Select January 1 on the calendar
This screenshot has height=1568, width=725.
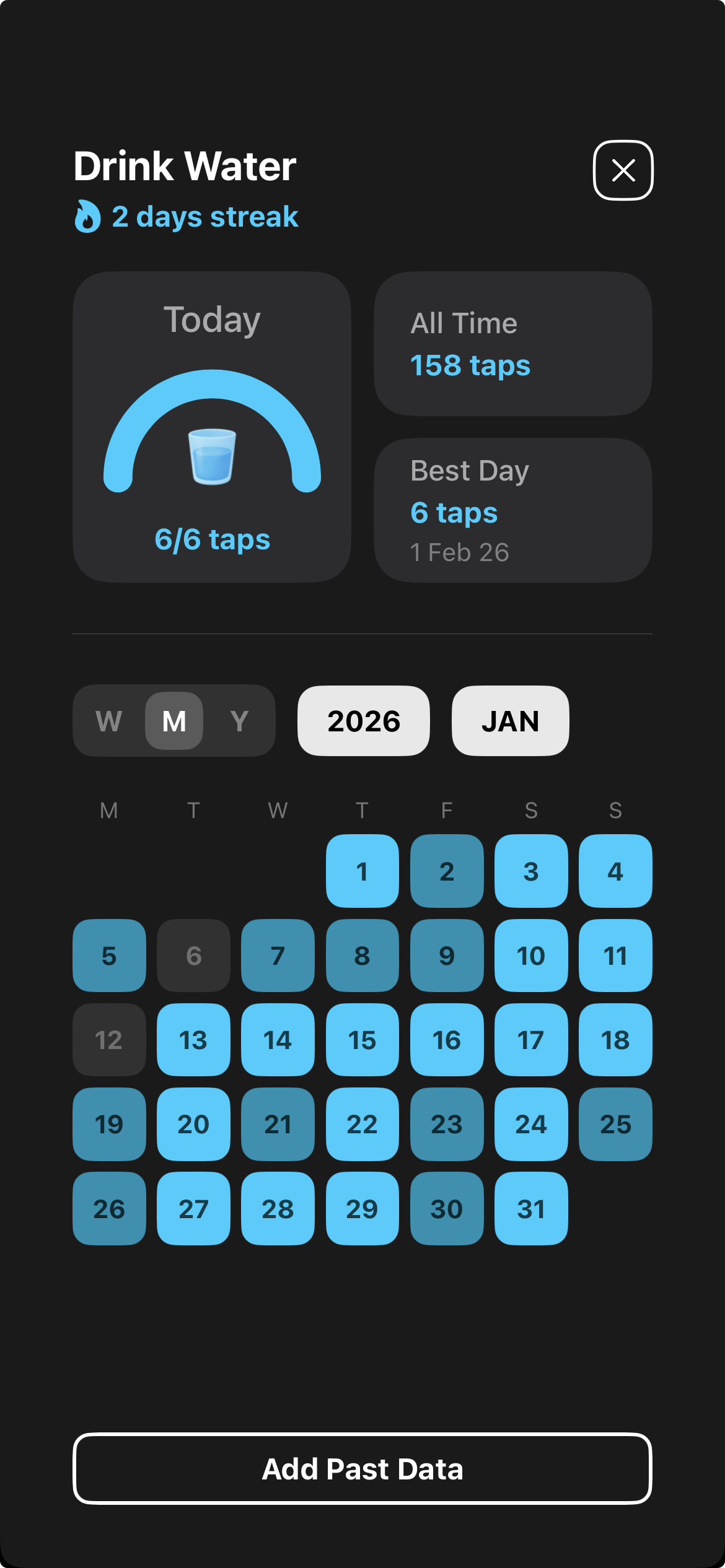[362, 871]
